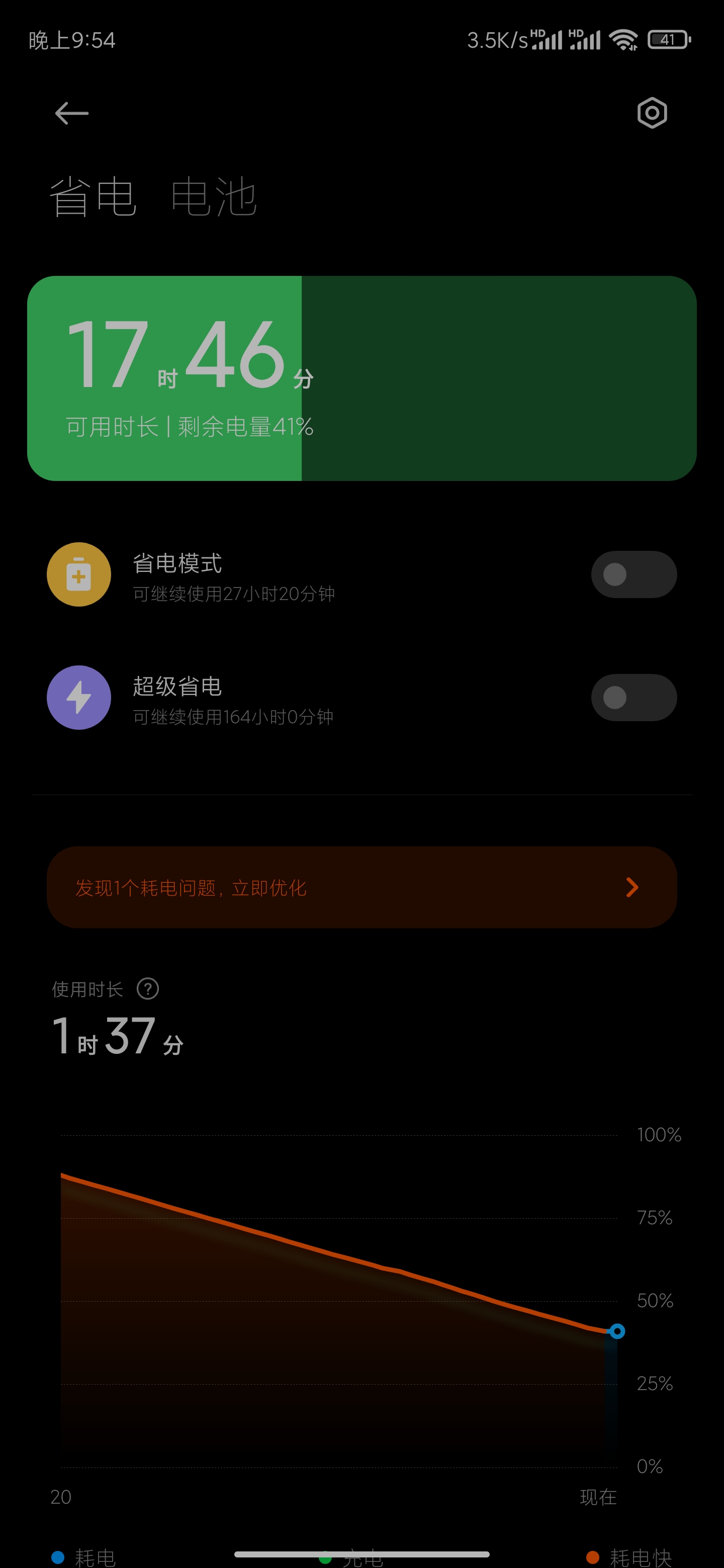Turn on 超级省电 mode
Image resolution: width=724 pixels, height=1568 pixels.
pos(633,697)
